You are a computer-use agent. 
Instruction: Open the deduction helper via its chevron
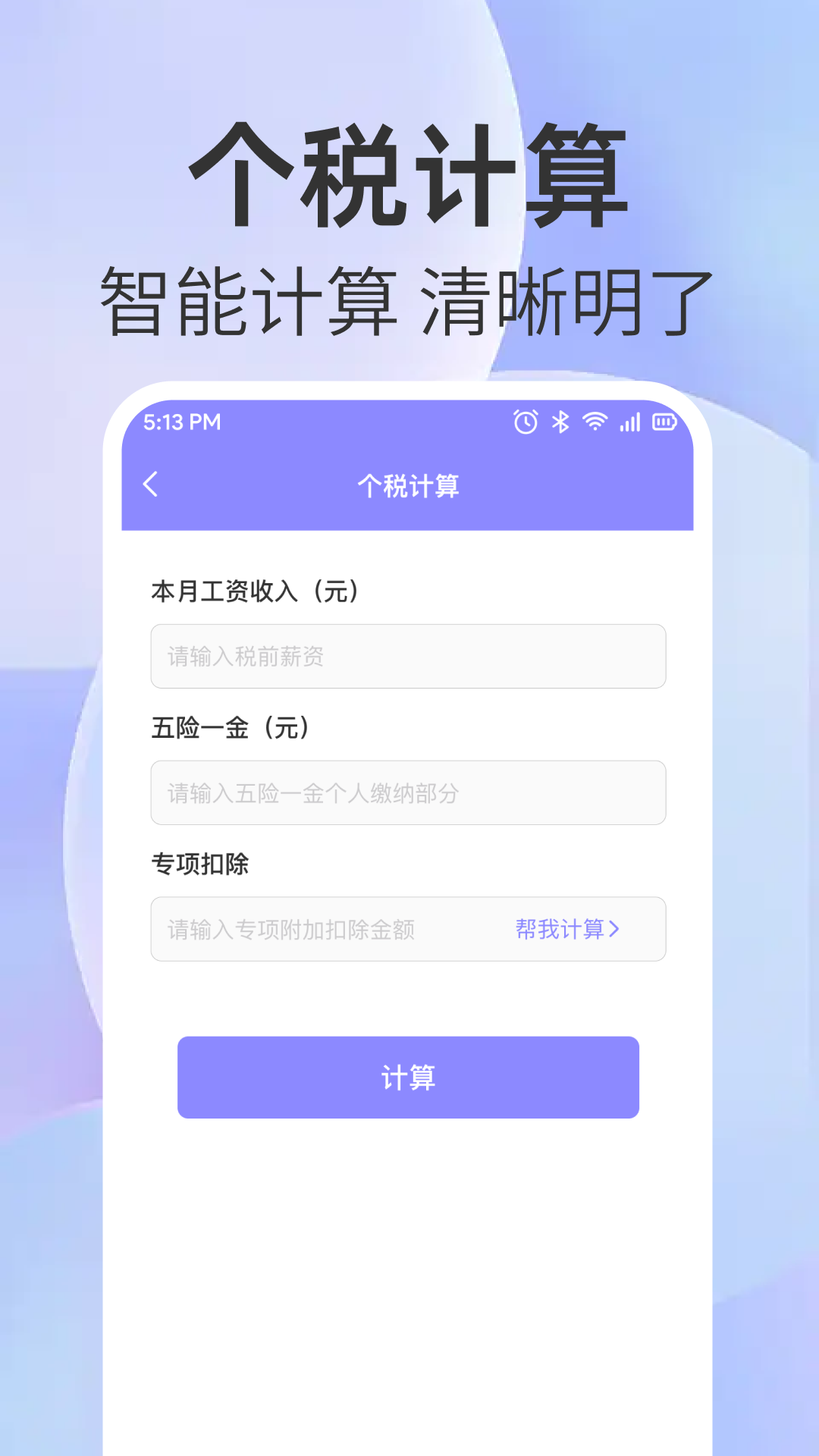tap(617, 930)
